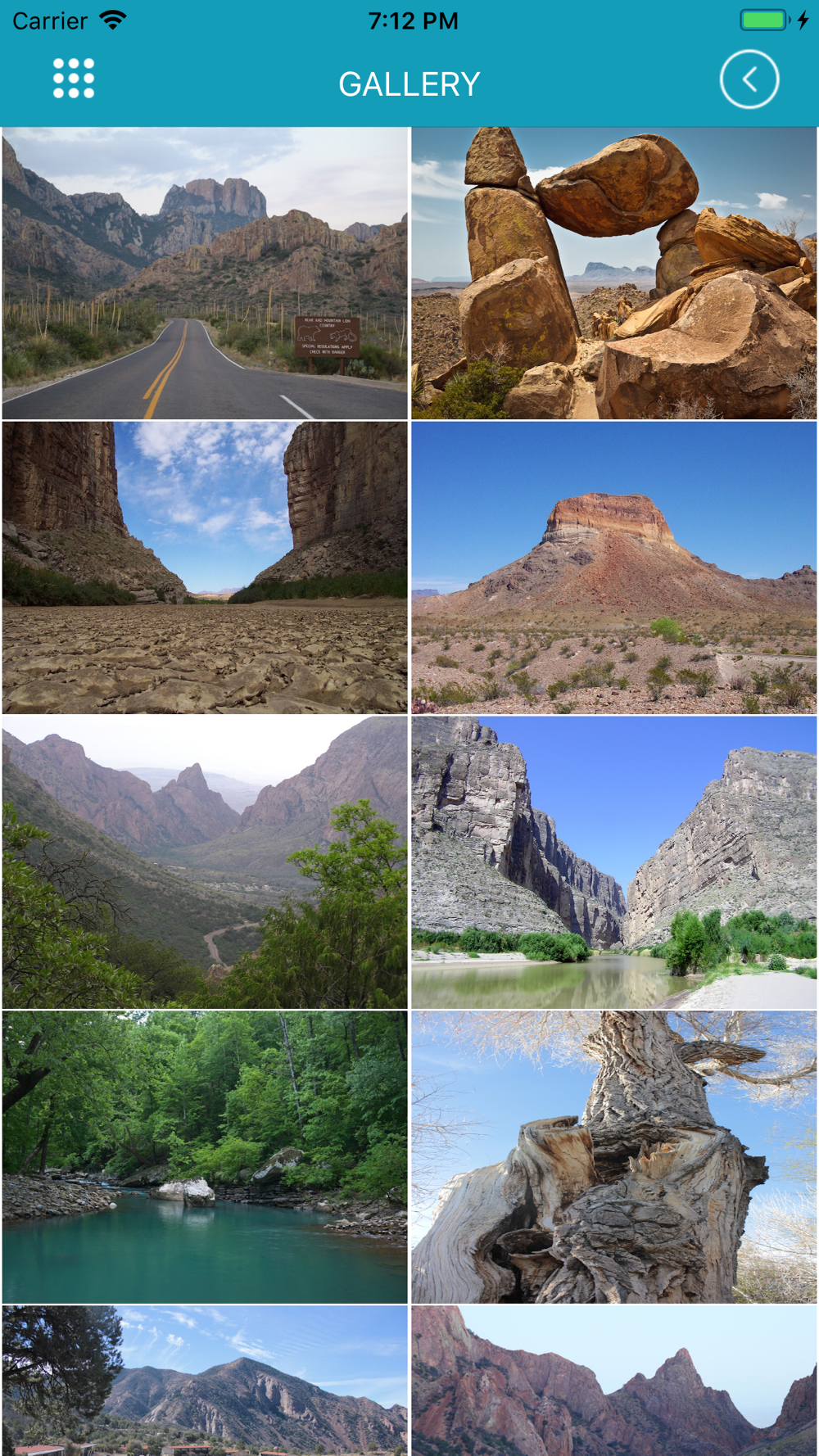View the red-topped mesa desert photo

pyautogui.click(x=614, y=567)
